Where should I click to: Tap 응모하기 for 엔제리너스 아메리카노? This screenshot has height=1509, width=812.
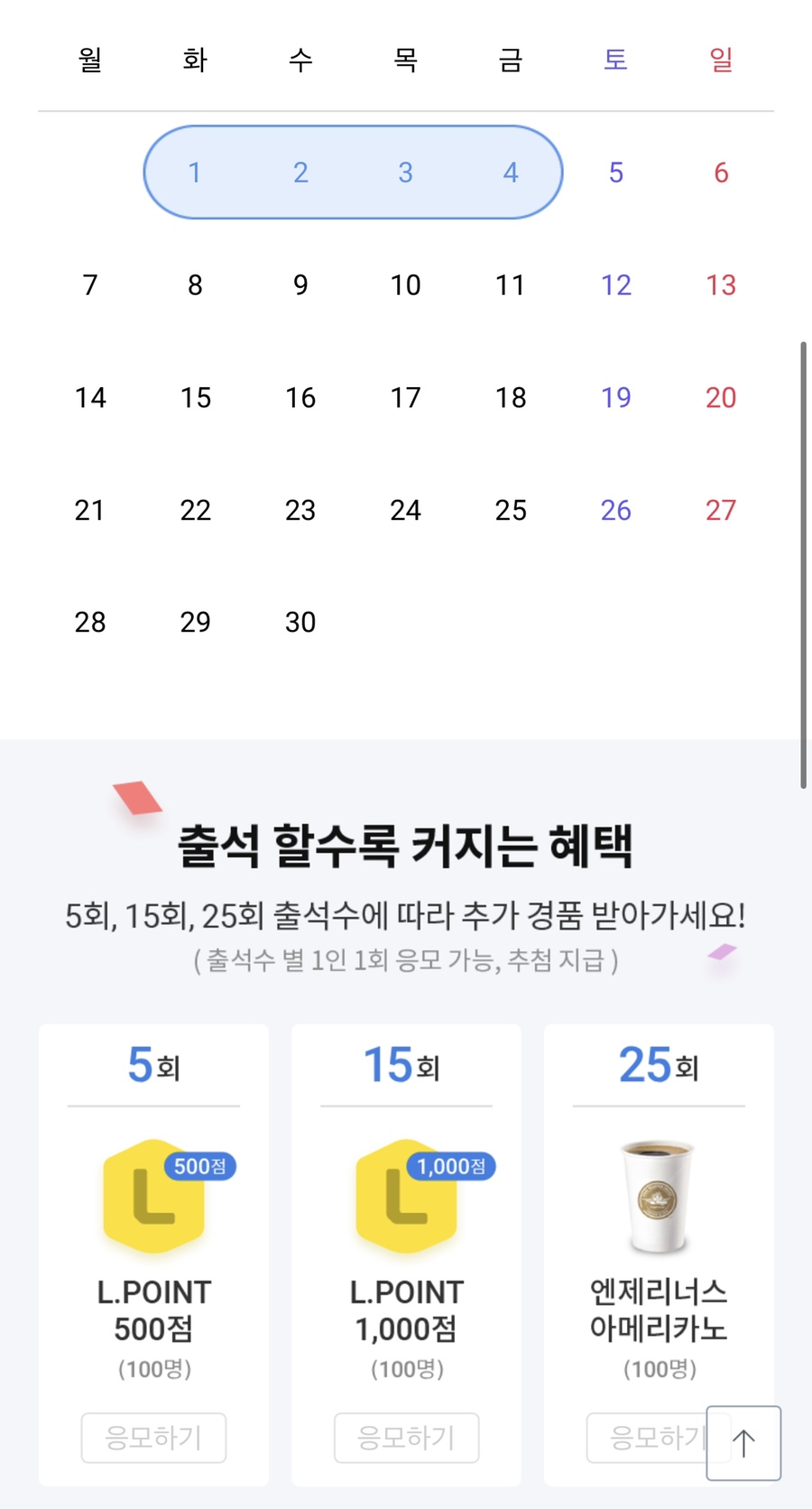646,1437
